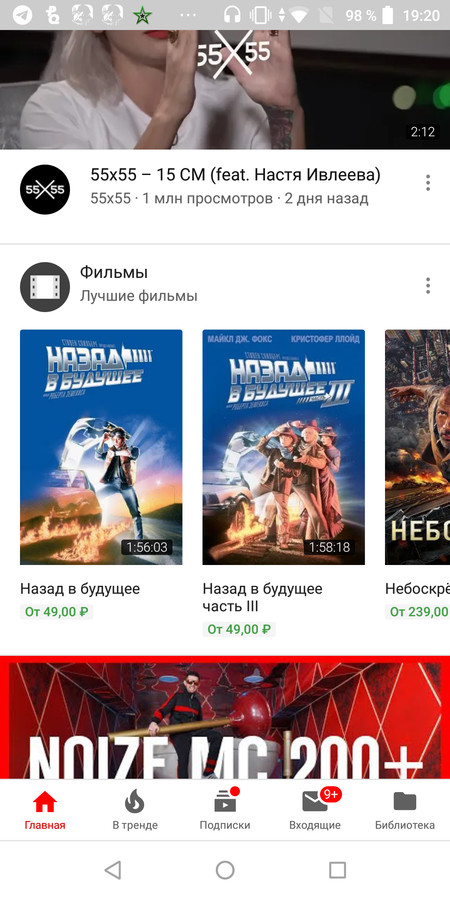Play the 55x55 – 15 СМ video thumbnail

[x=225, y=90]
